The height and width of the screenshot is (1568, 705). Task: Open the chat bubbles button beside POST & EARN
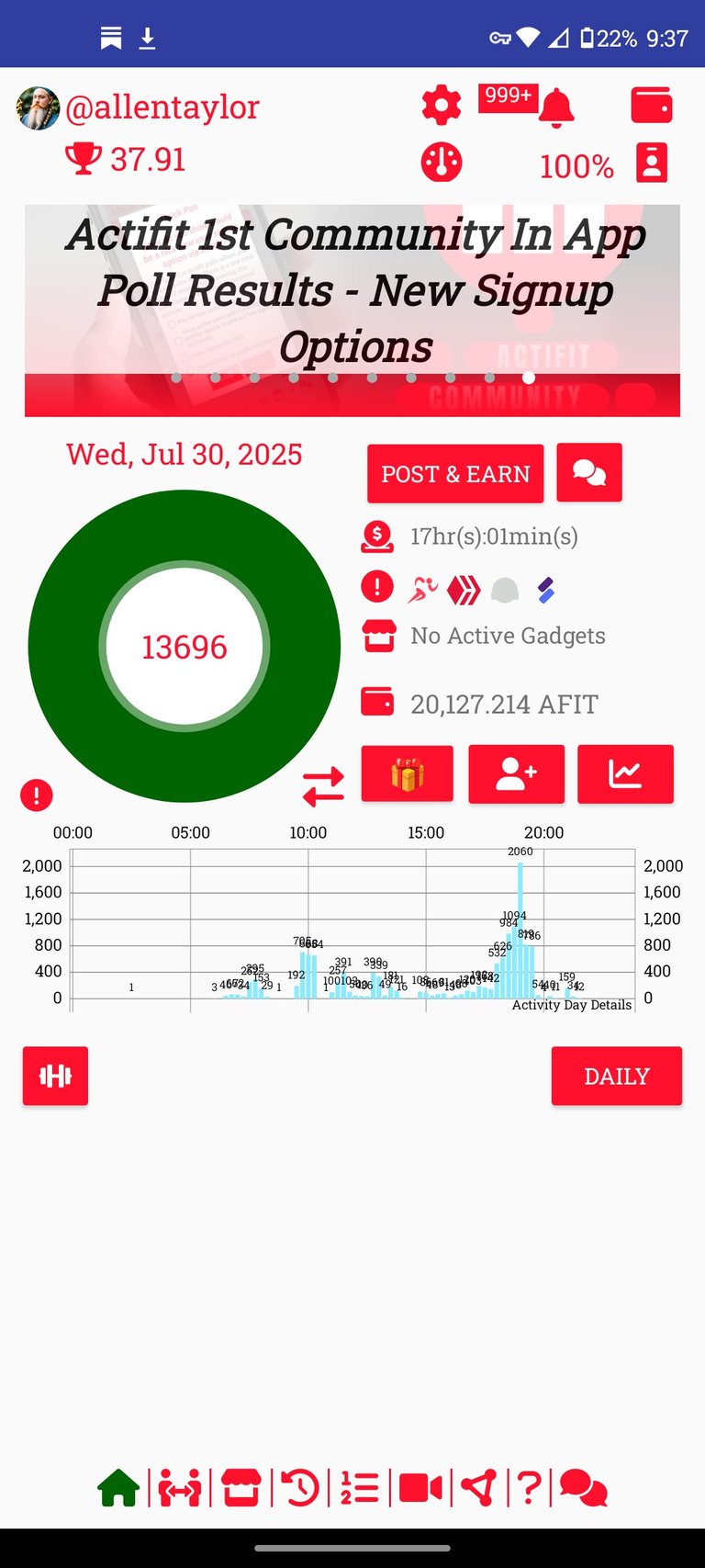[589, 473]
